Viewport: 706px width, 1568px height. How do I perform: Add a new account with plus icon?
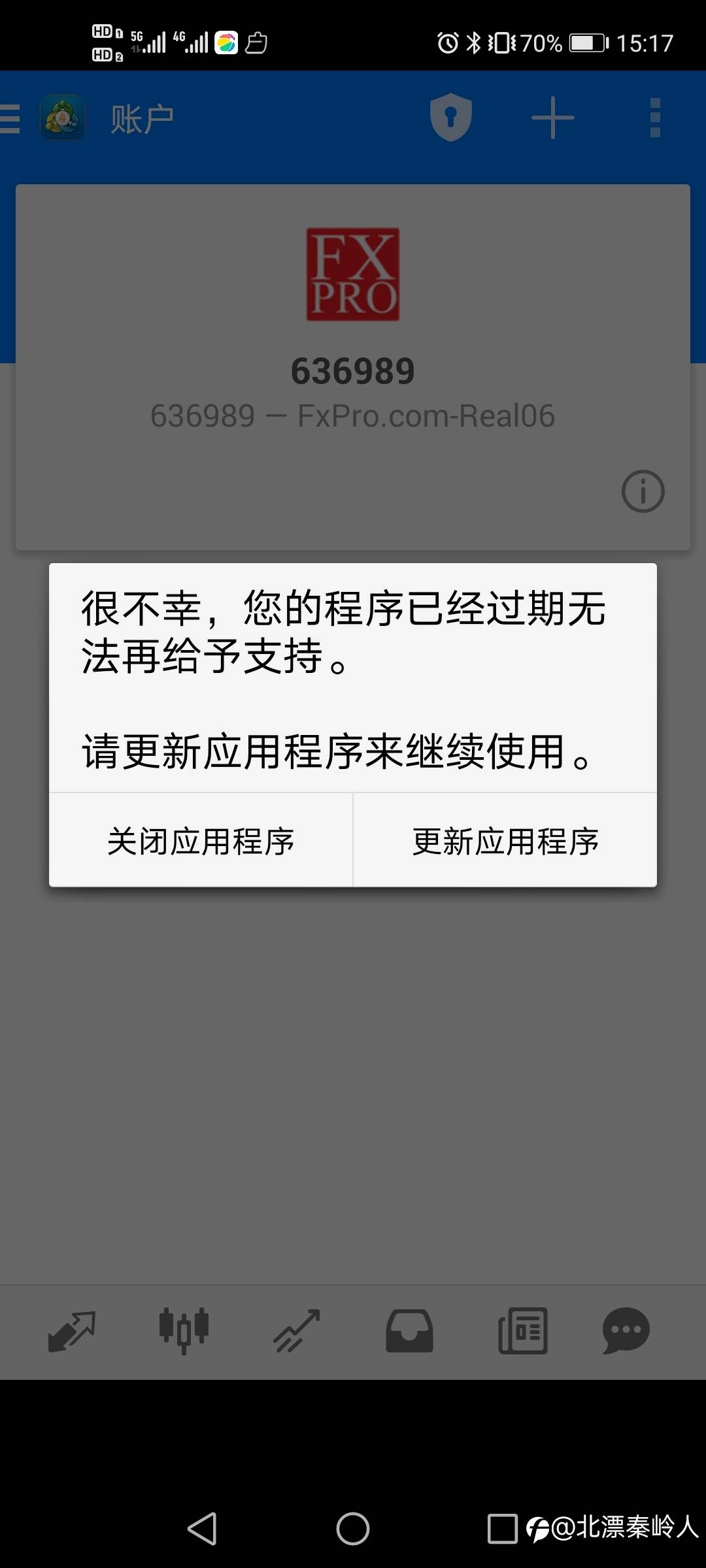tap(552, 118)
